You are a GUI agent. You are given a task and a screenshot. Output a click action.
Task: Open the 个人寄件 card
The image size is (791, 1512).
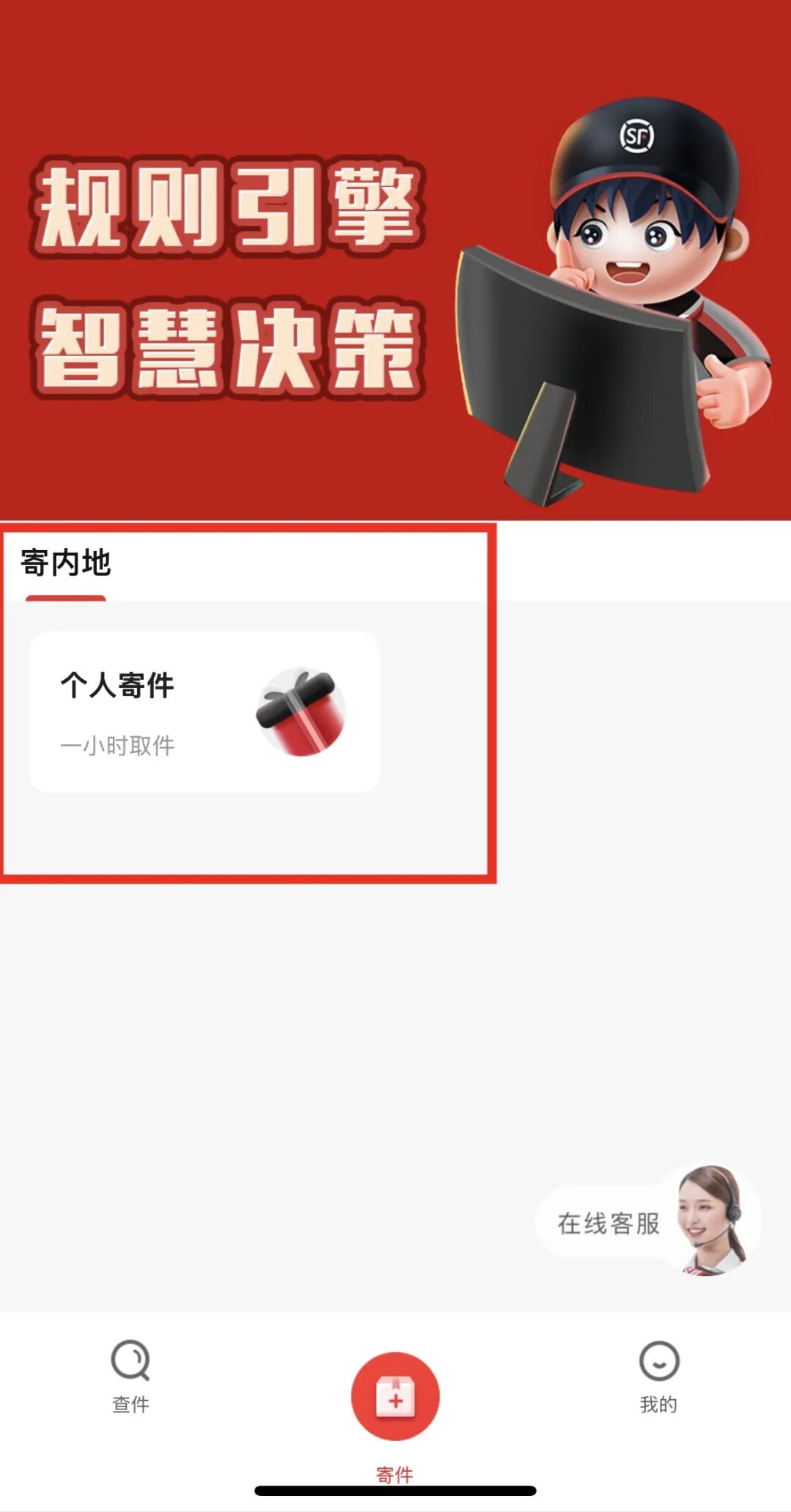[204, 711]
